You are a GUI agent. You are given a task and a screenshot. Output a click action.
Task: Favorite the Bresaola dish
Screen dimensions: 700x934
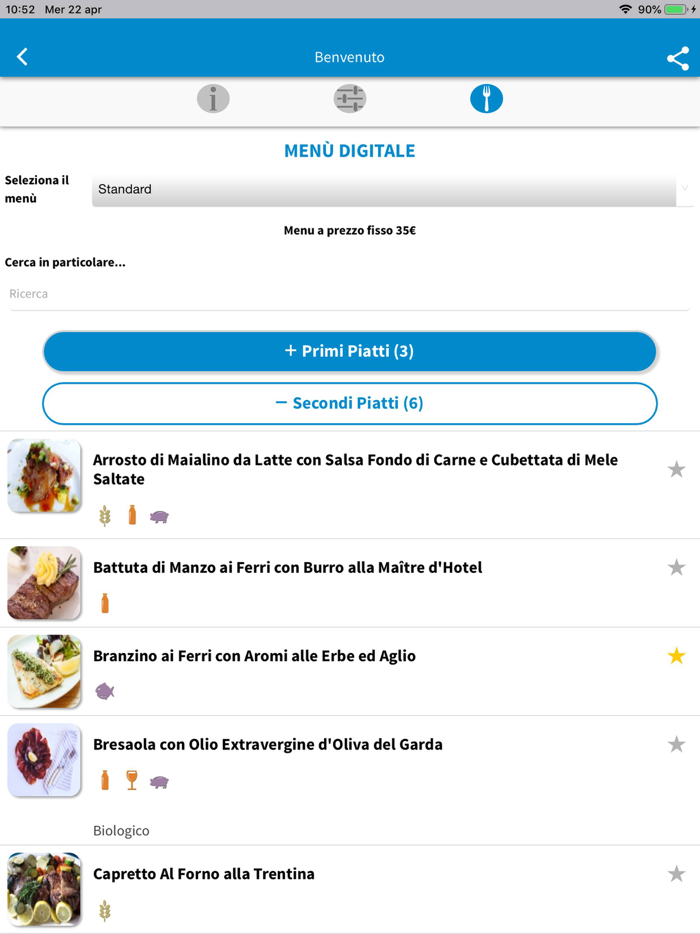pyautogui.click(x=676, y=744)
